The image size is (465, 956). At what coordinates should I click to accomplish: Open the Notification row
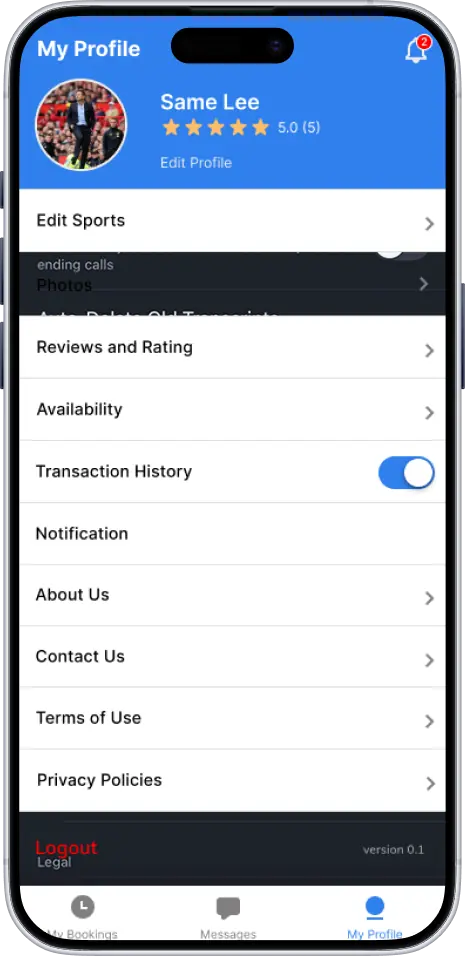(x=232, y=533)
